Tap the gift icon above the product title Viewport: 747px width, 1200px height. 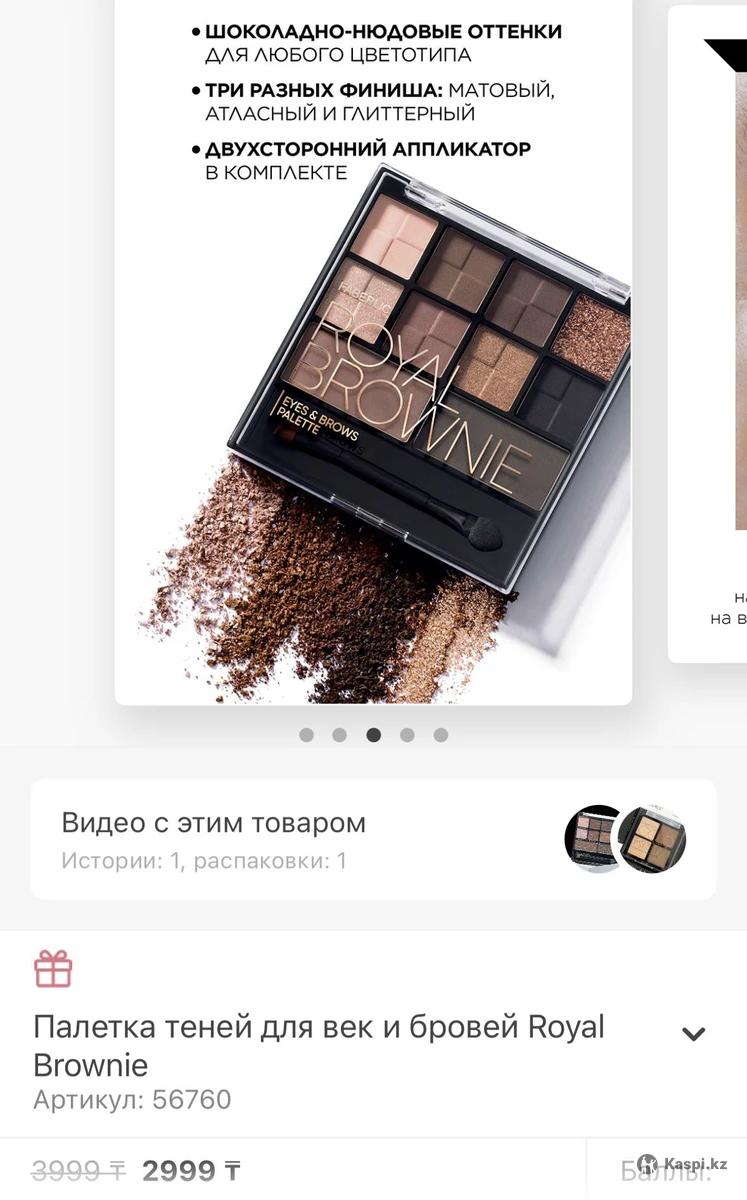point(53,969)
